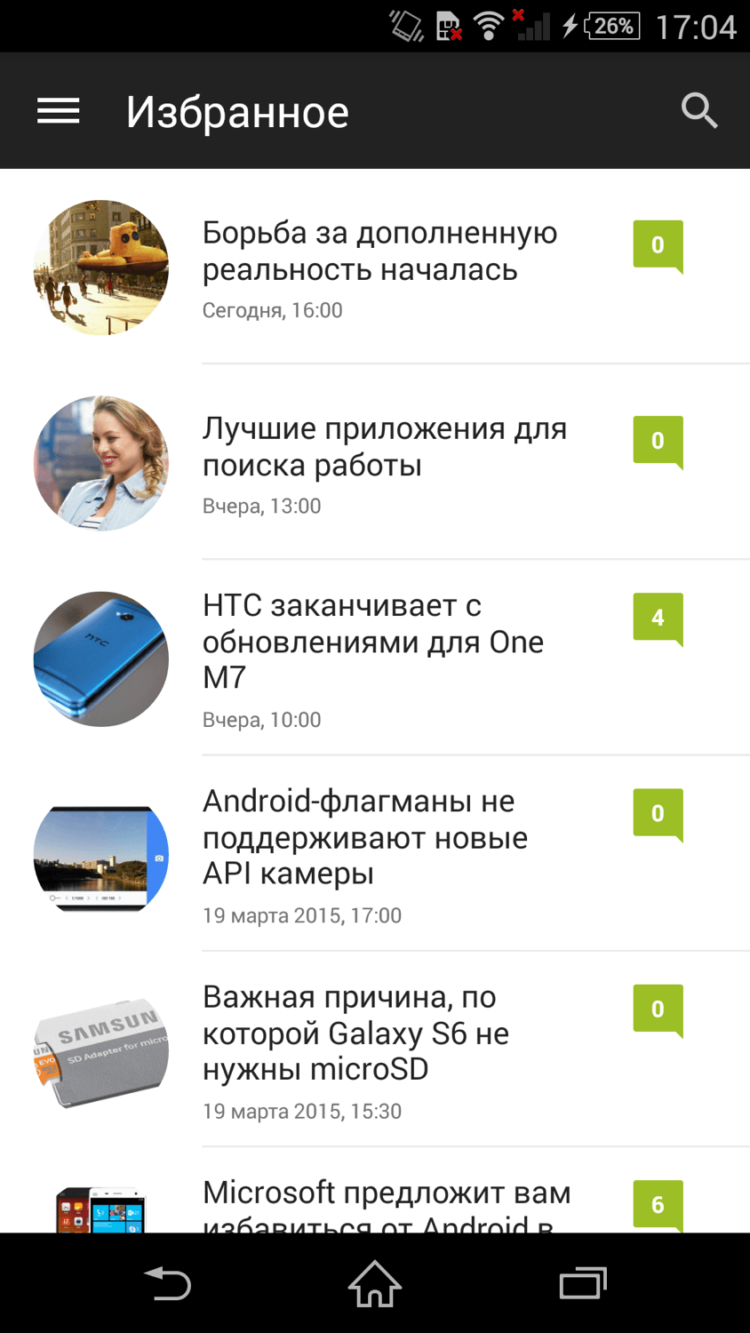Open the navigation drawer menu

pyautogui.click(x=57, y=111)
